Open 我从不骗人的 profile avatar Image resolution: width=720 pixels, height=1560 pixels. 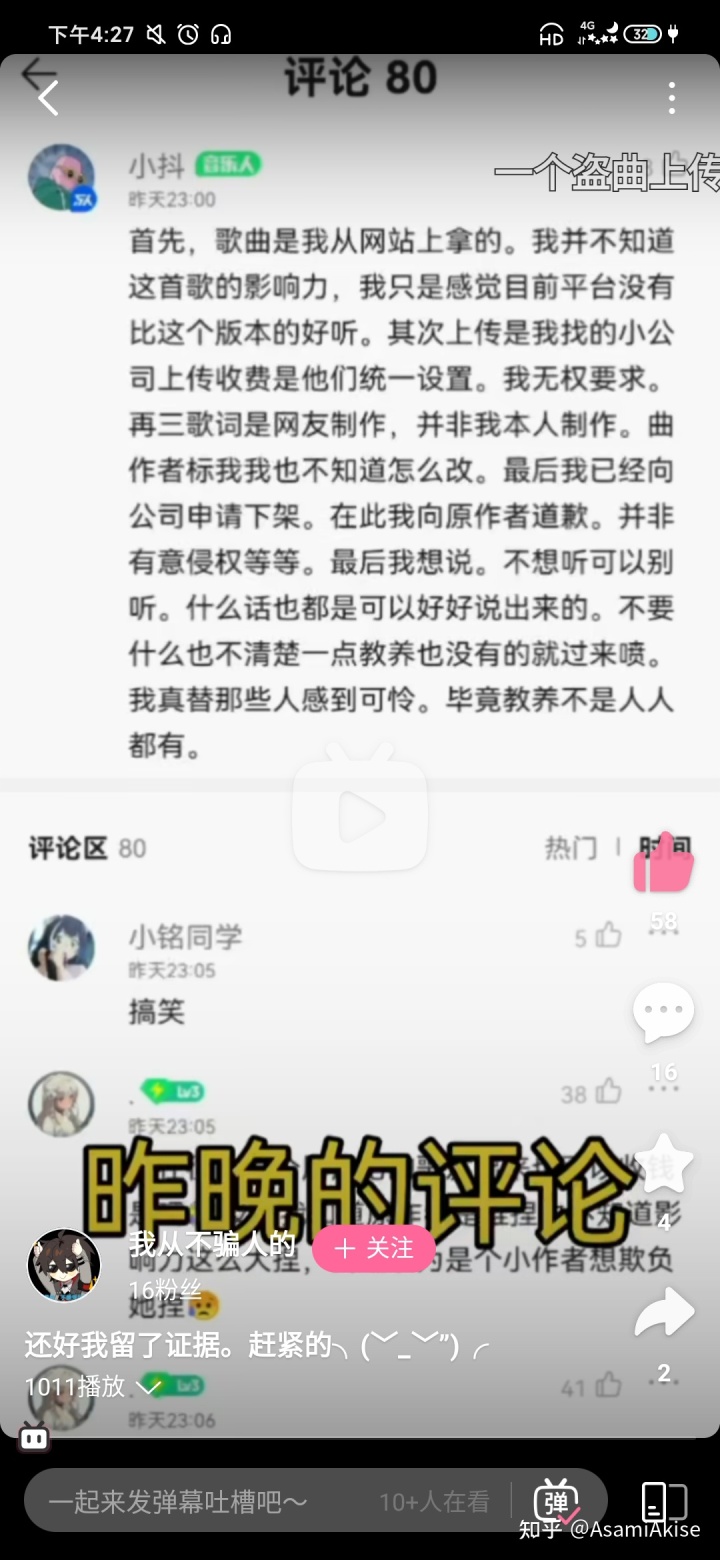[x=64, y=1265]
